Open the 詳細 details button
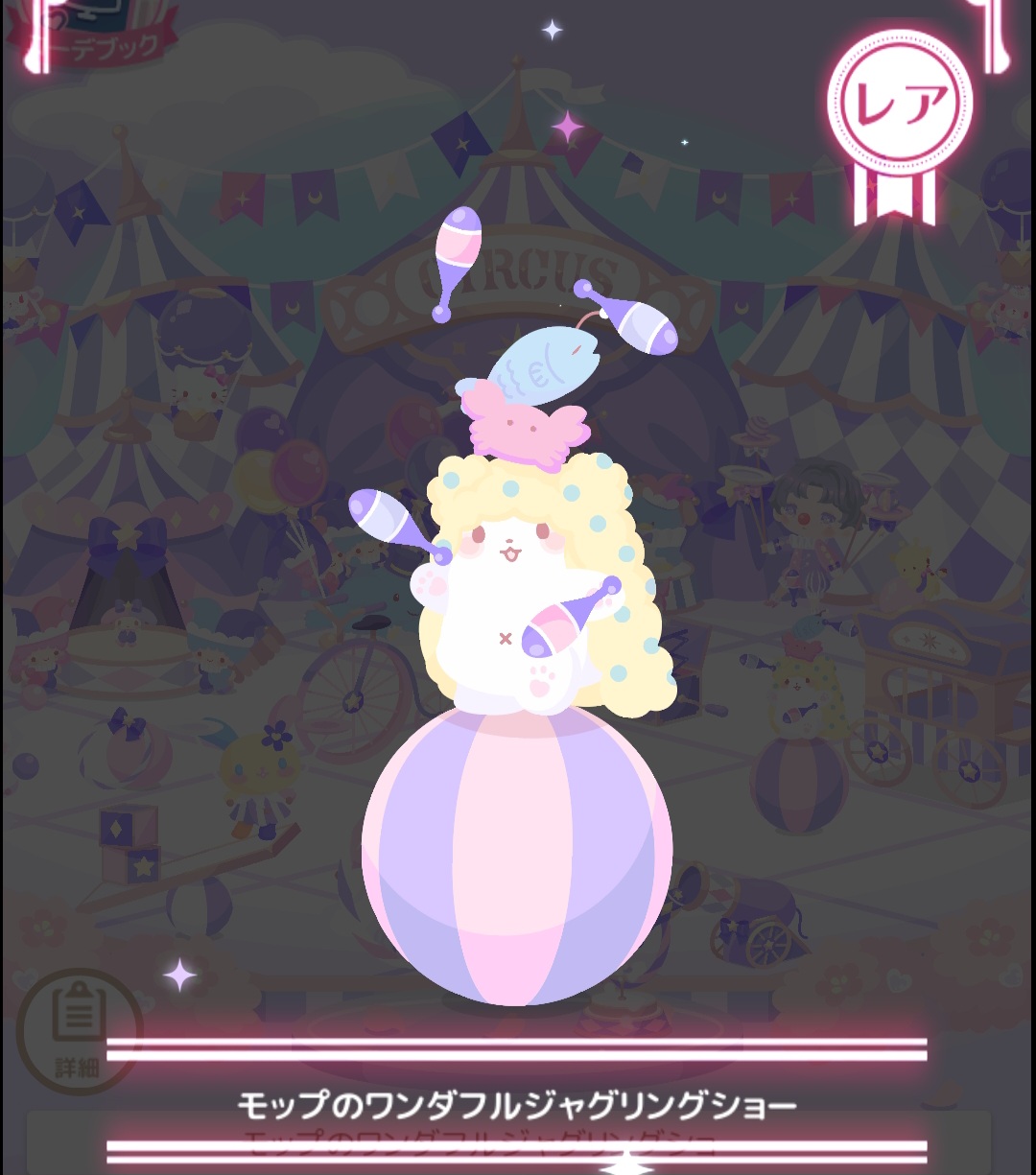 pyautogui.click(x=79, y=1030)
